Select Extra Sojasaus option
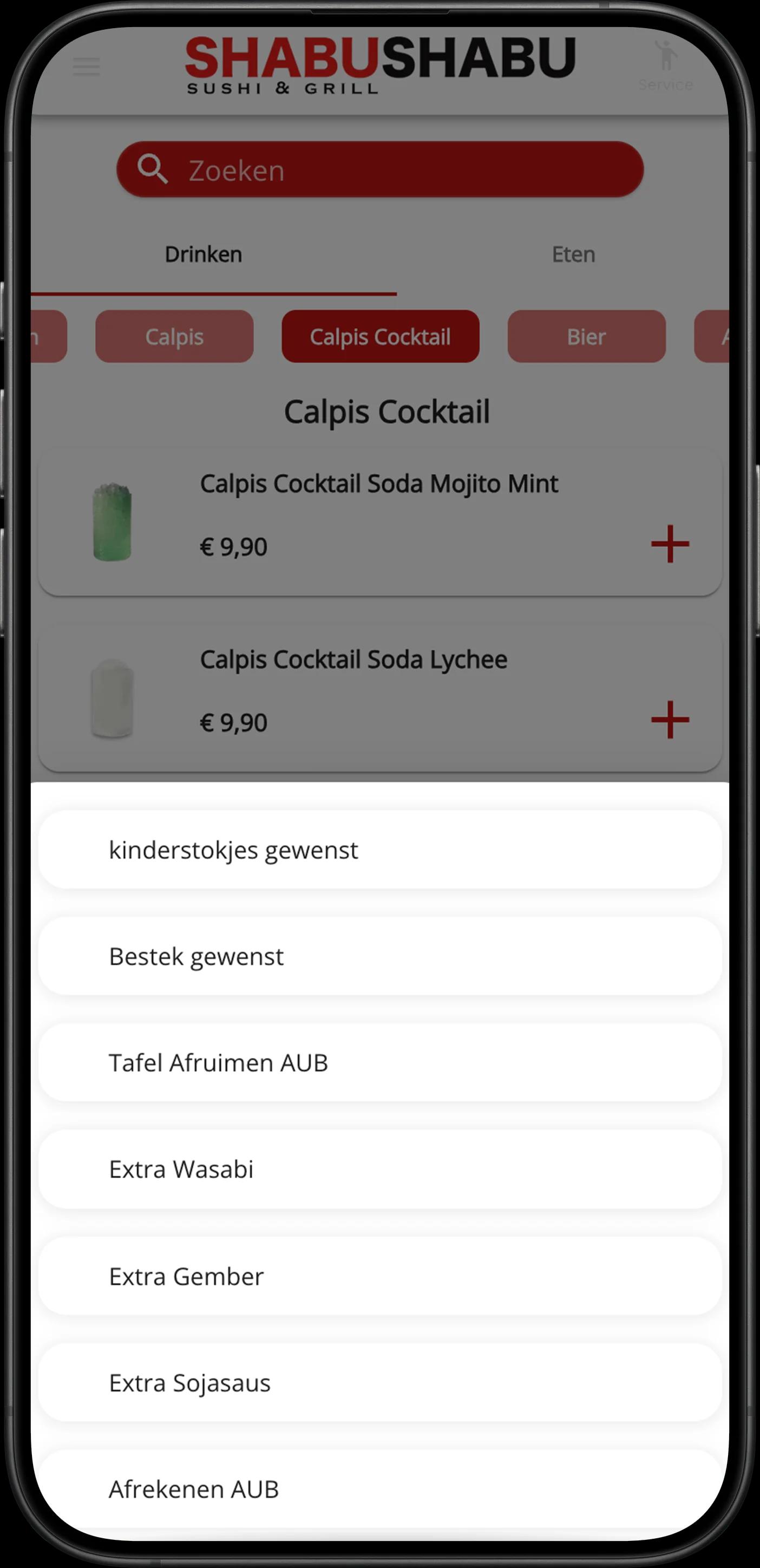 pyautogui.click(x=379, y=1383)
